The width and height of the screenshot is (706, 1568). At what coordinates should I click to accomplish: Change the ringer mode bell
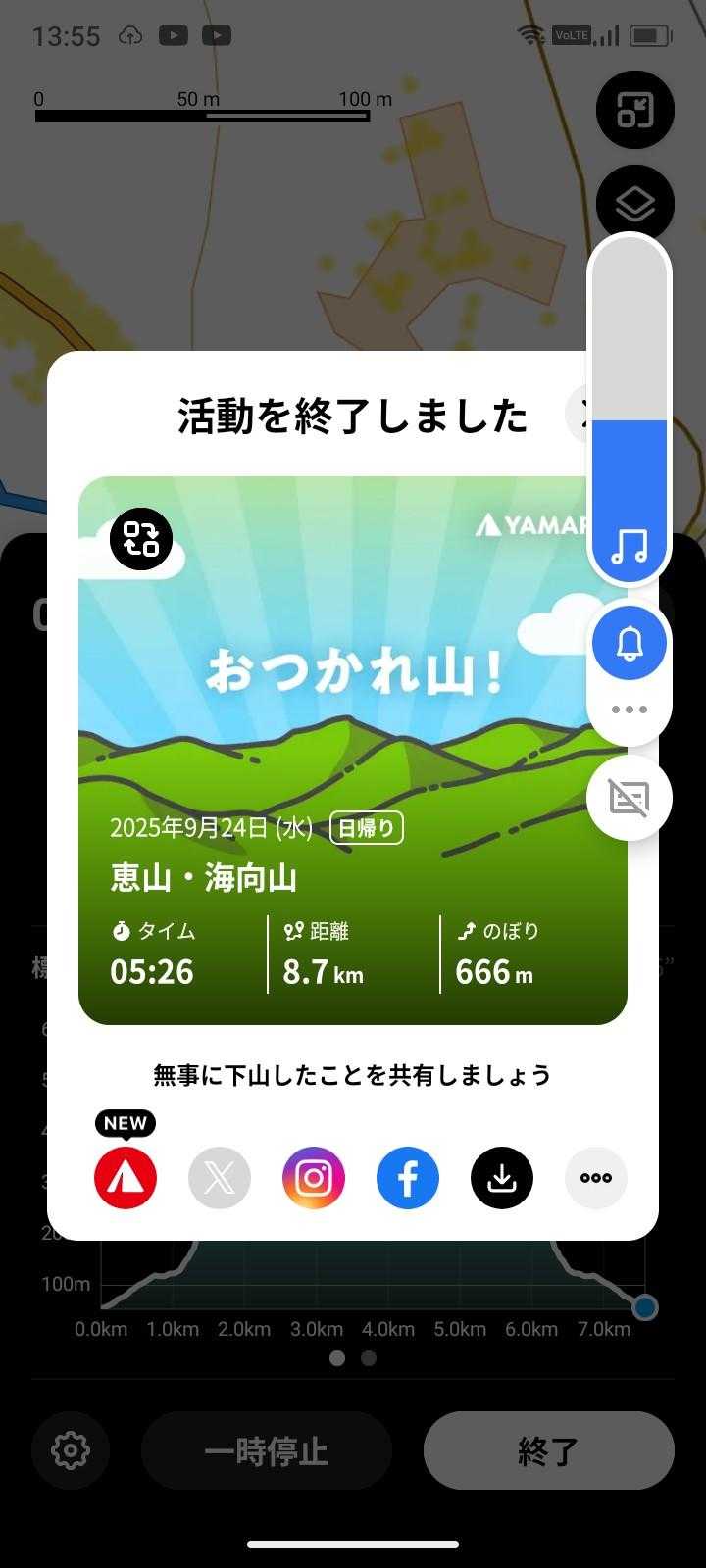click(630, 644)
